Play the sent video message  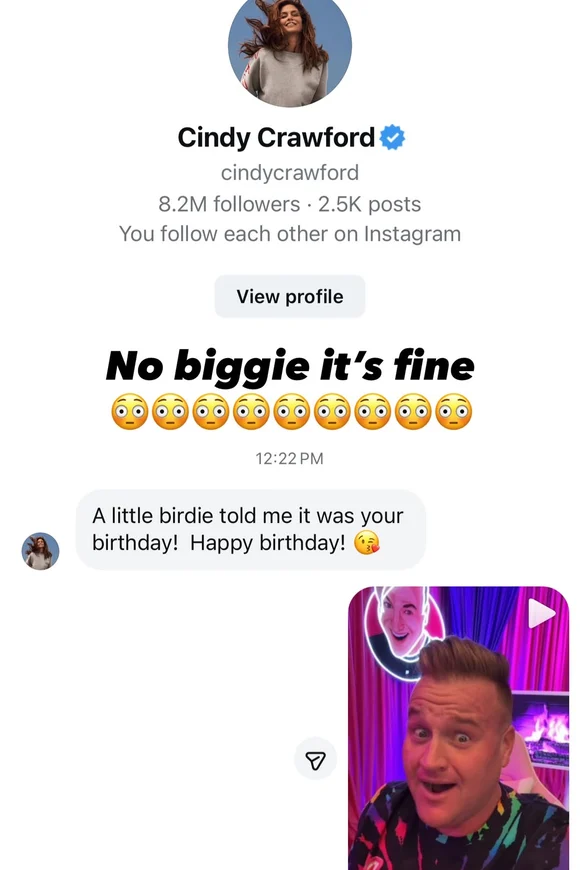point(458,728)
